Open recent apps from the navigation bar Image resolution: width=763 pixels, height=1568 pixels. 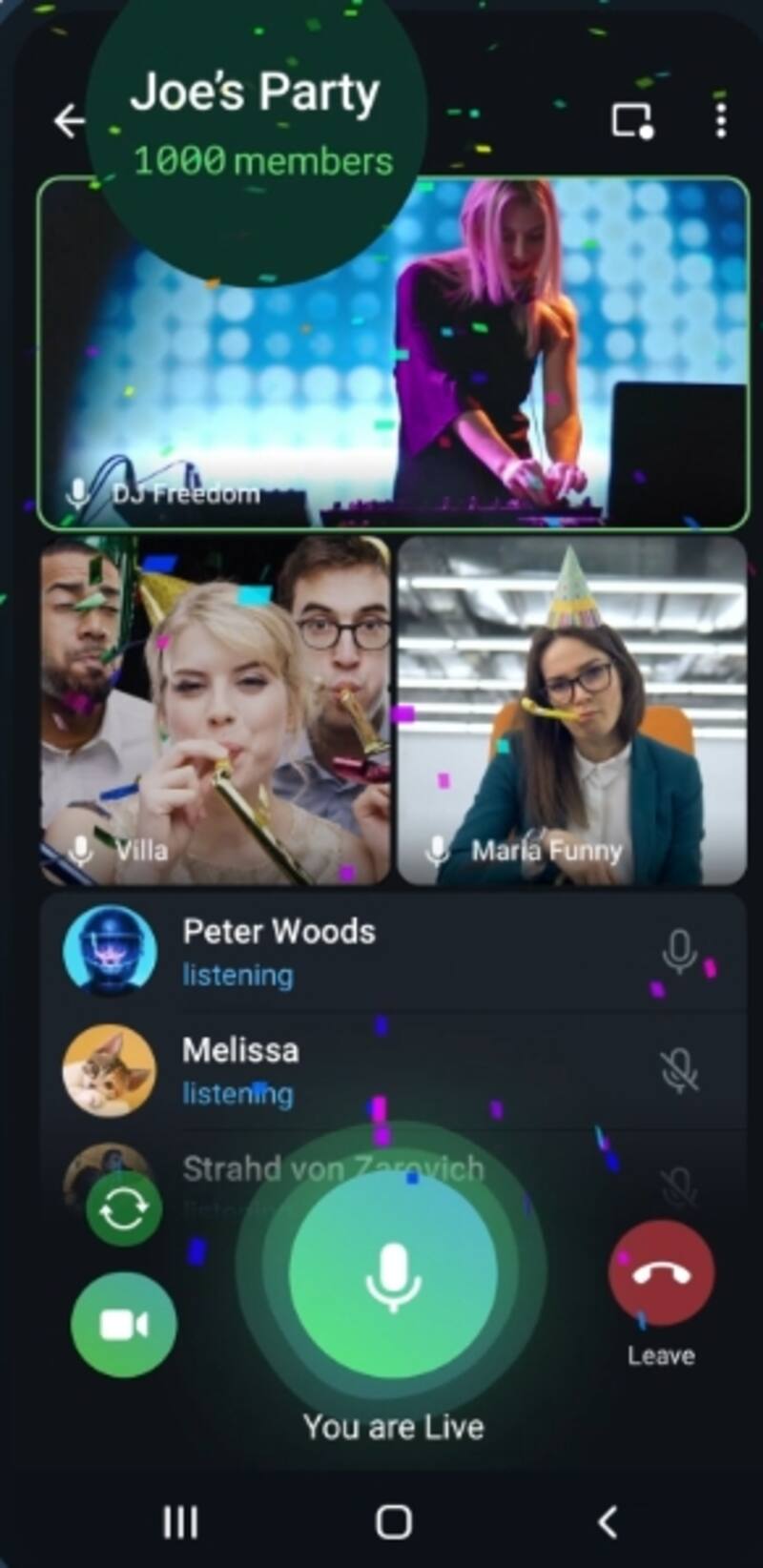[180, 1522]
